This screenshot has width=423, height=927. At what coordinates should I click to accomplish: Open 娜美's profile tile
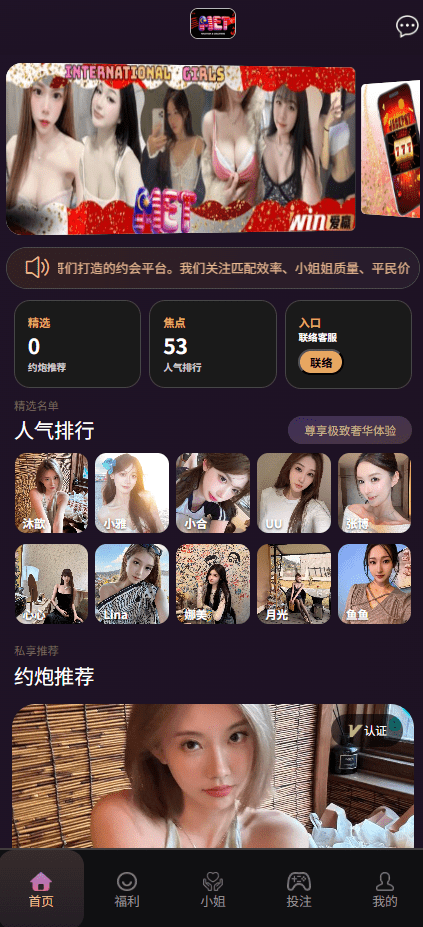(x=213, y=584)
